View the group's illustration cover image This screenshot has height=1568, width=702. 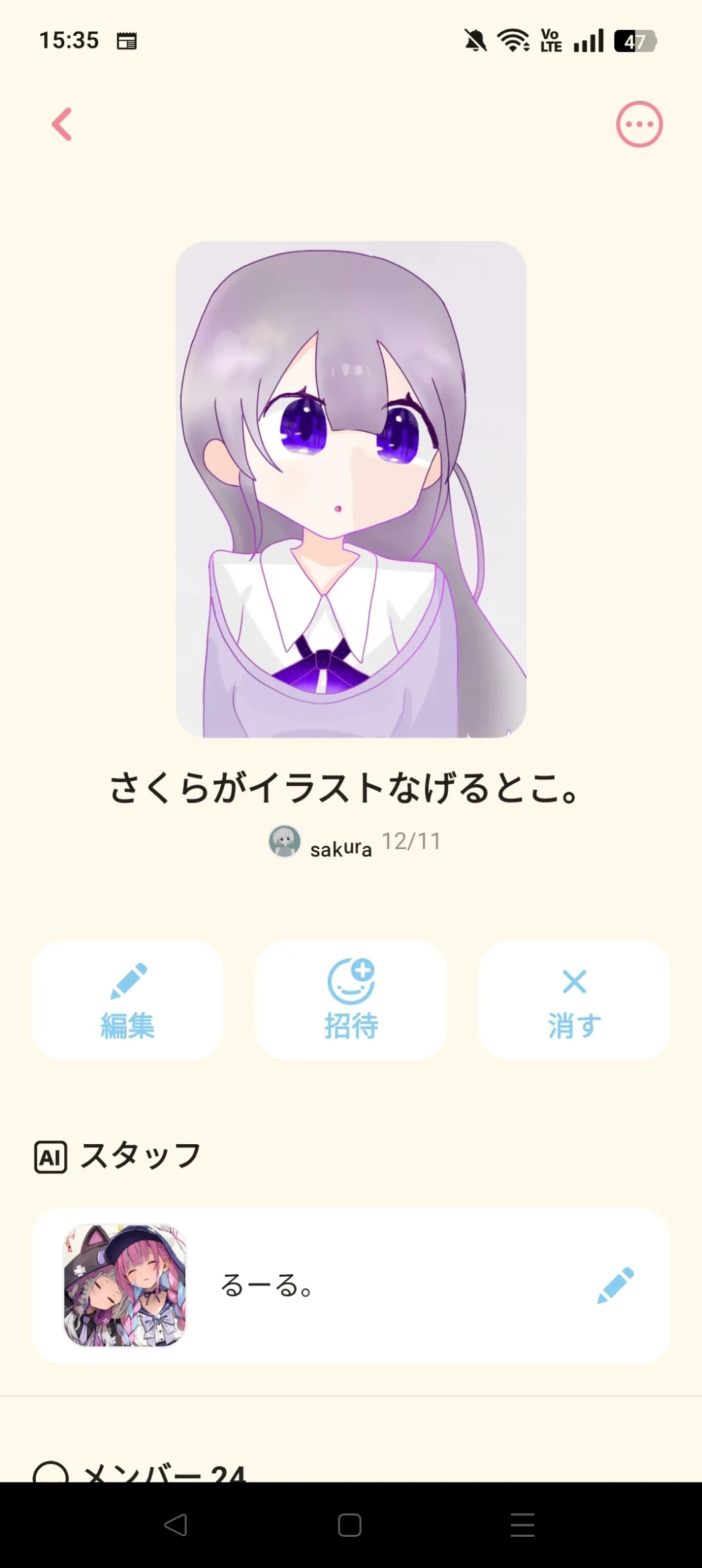pyautogui.click(x=351, y=490)
